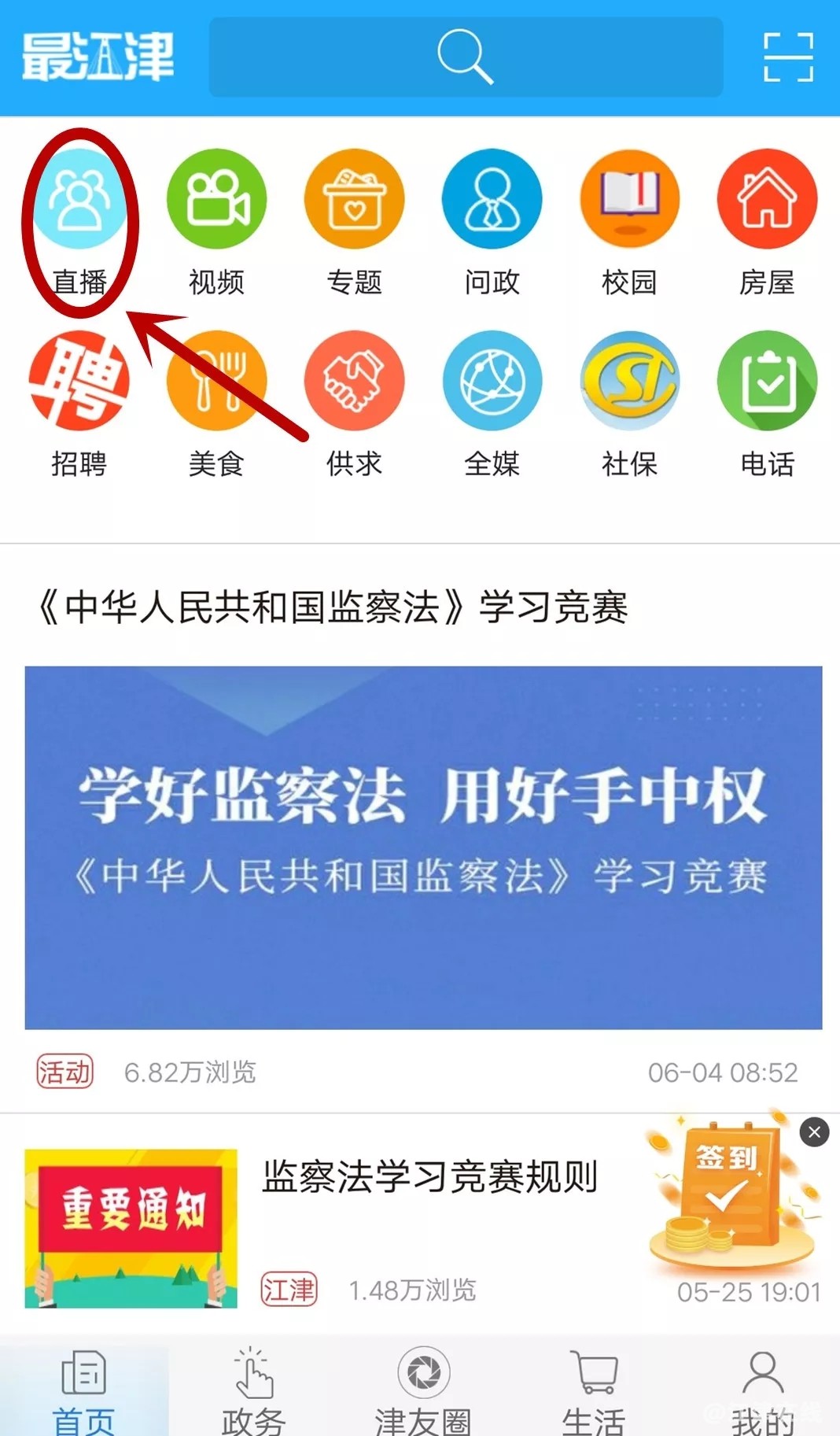This screenshot has height=1436, width=840.
Task: Open the 监察法学习竞赛规则 article
Action: [429, 1177]
